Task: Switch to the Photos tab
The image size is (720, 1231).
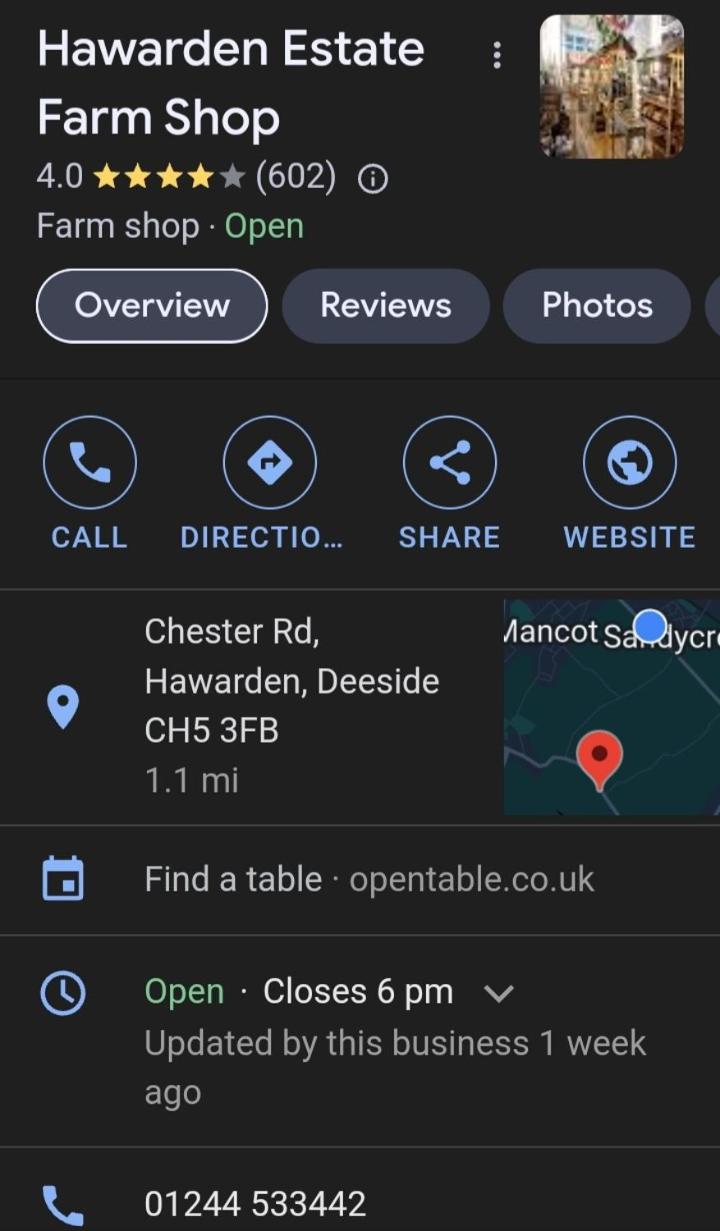Action: 597,306
